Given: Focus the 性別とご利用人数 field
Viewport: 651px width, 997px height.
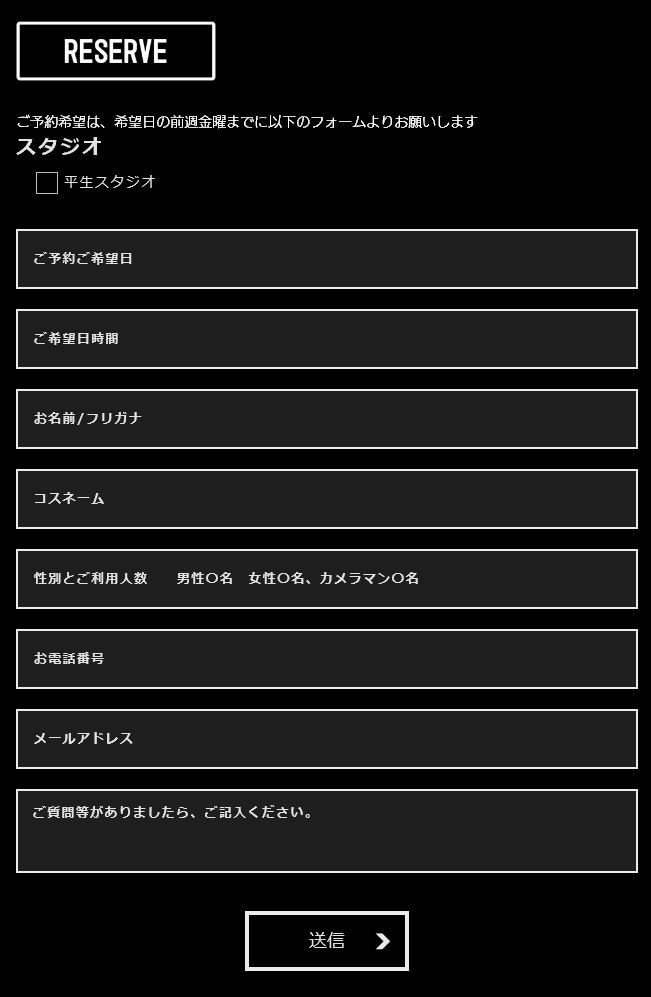Looking at the screenshot, I should point(326,579).
